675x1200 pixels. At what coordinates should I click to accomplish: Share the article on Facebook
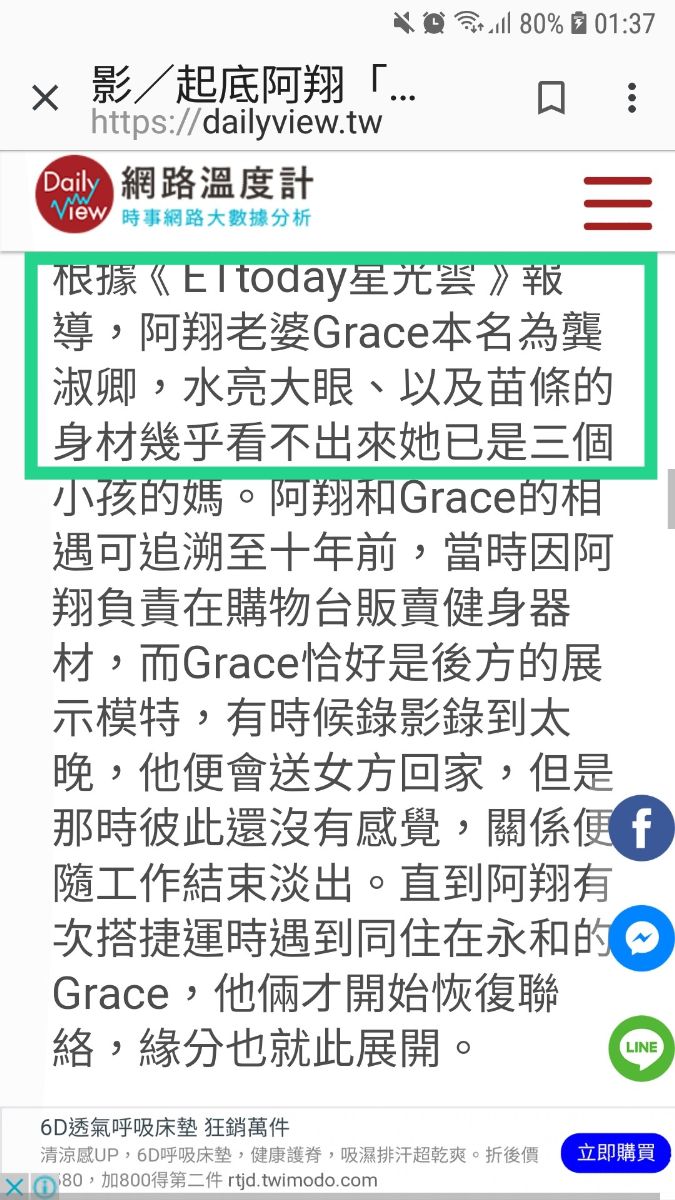(641, 828)
